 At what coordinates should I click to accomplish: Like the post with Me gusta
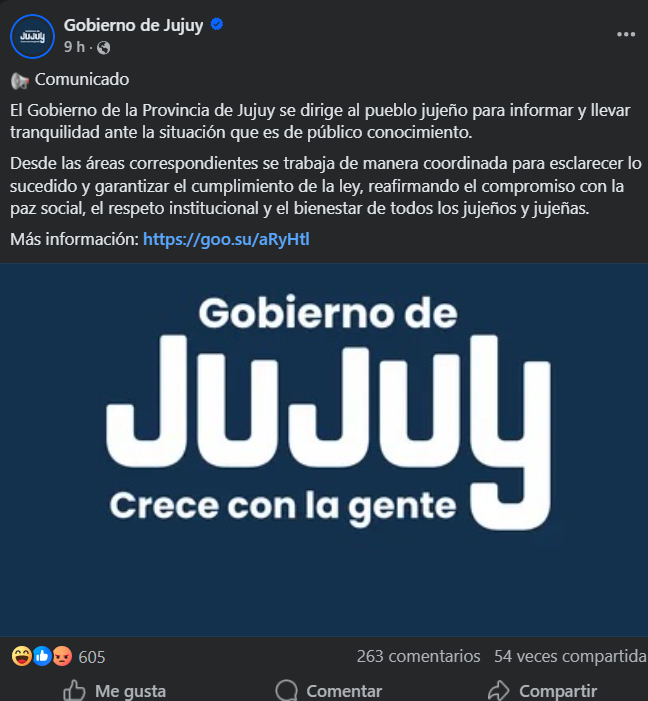point(114,691)
